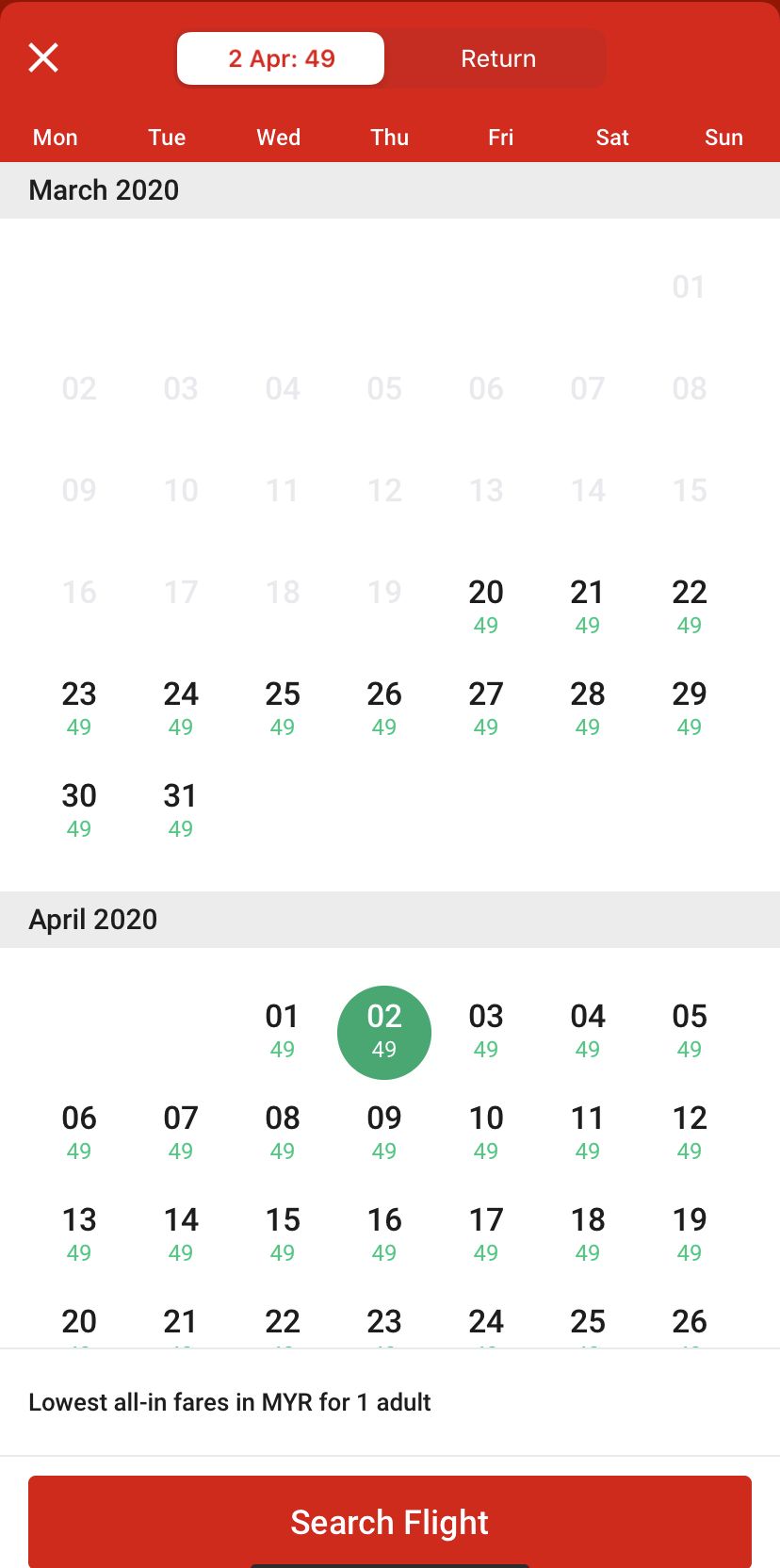Screen dimensions: 780x1568
Task: Tap the highlighted April 02 date
Action: (384, 1033)
